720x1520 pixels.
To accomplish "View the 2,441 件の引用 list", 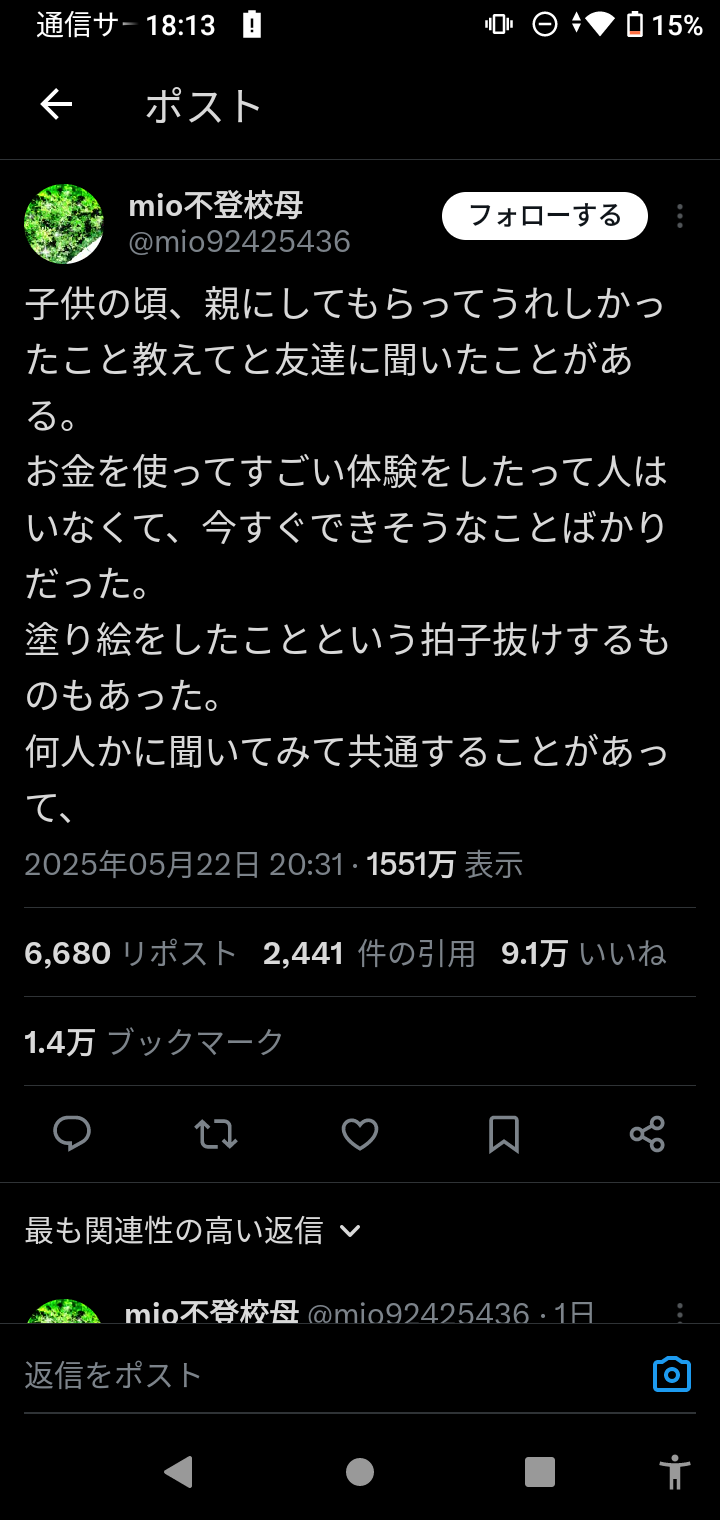I will pos(369,954).
